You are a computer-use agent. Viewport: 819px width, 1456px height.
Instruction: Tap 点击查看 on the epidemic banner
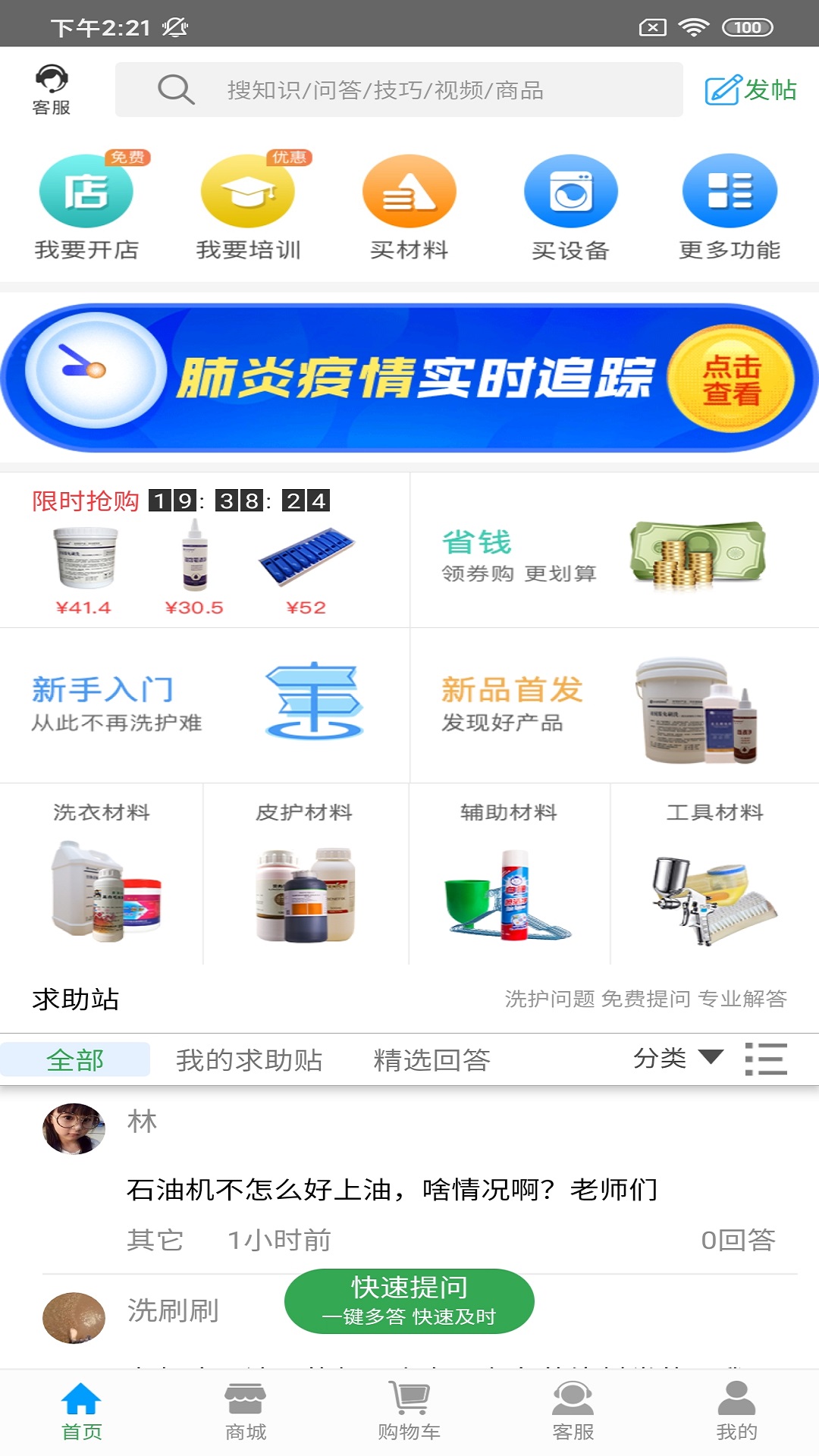(730, 381)
